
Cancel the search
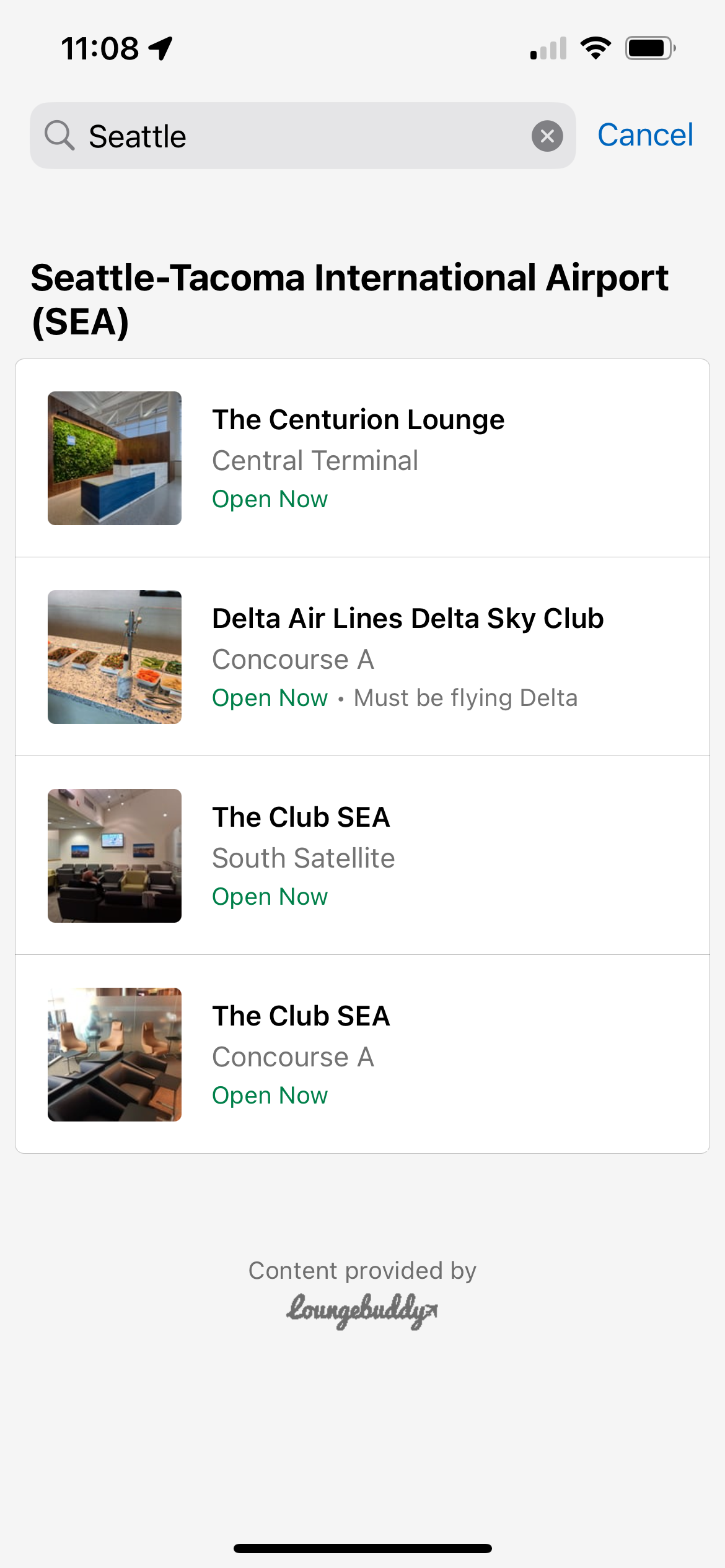pyautogui.click(x=644, y=135)
